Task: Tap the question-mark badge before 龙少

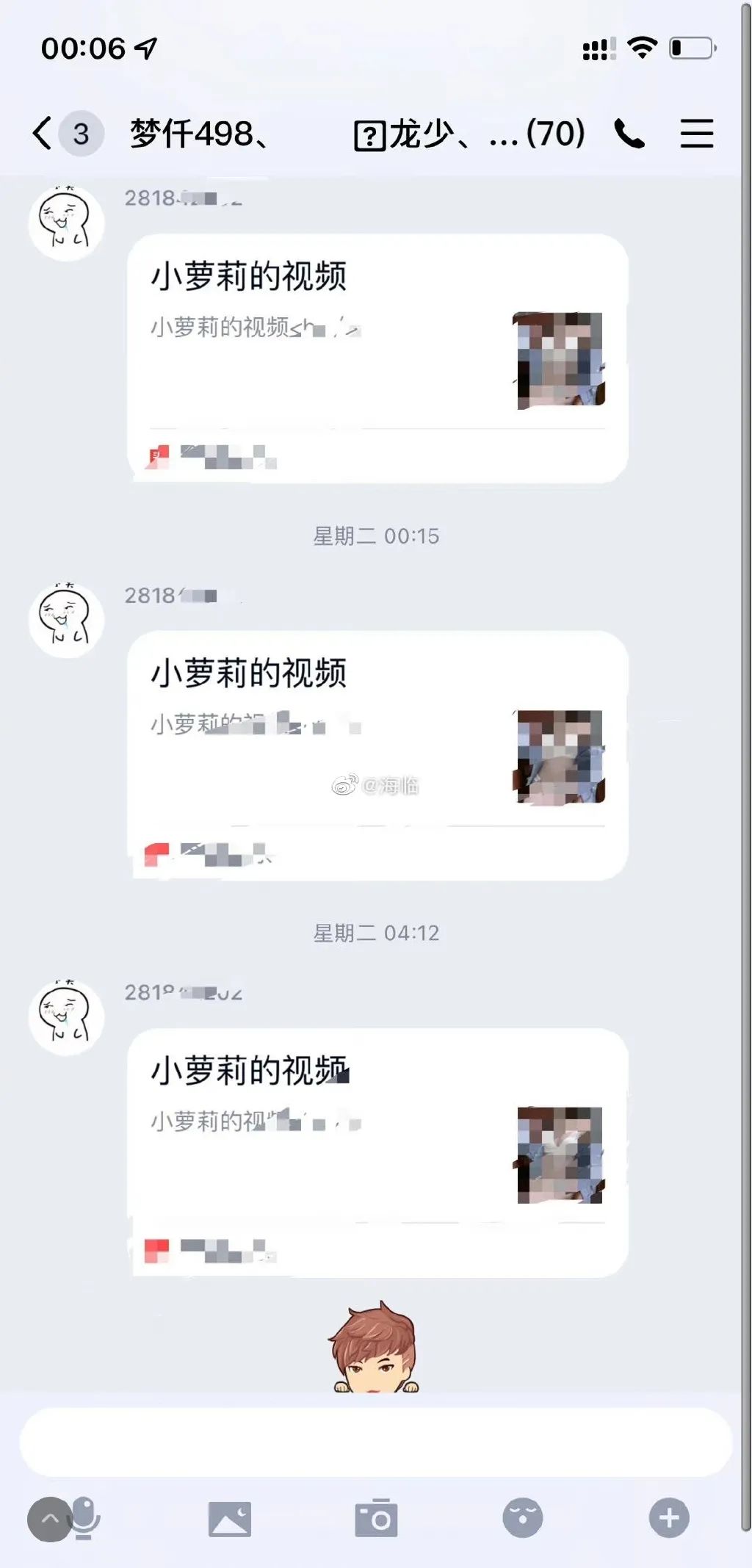Action: coord(369,134)
